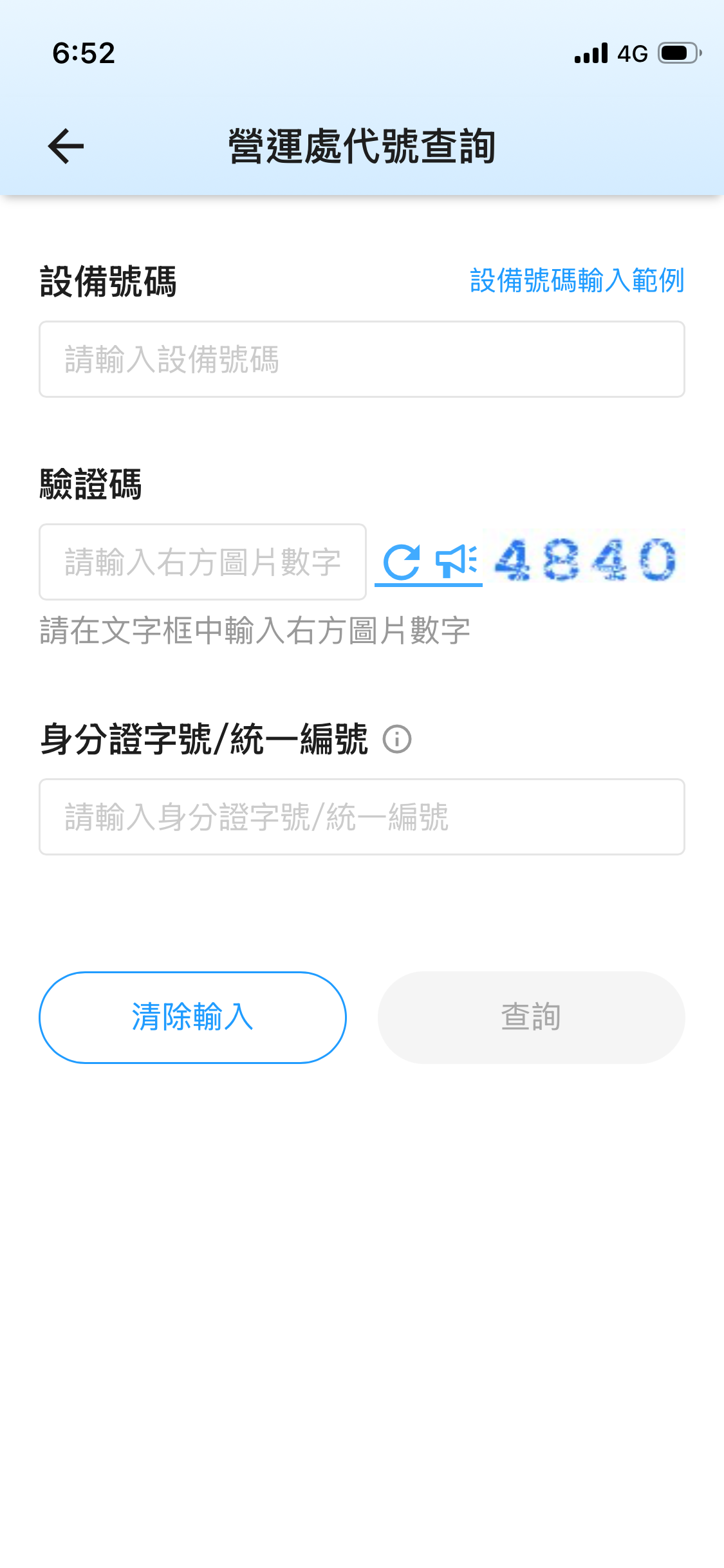Tap the 驗證碼 input field
The image size is (724, 1568).
(x=203, y=562)
